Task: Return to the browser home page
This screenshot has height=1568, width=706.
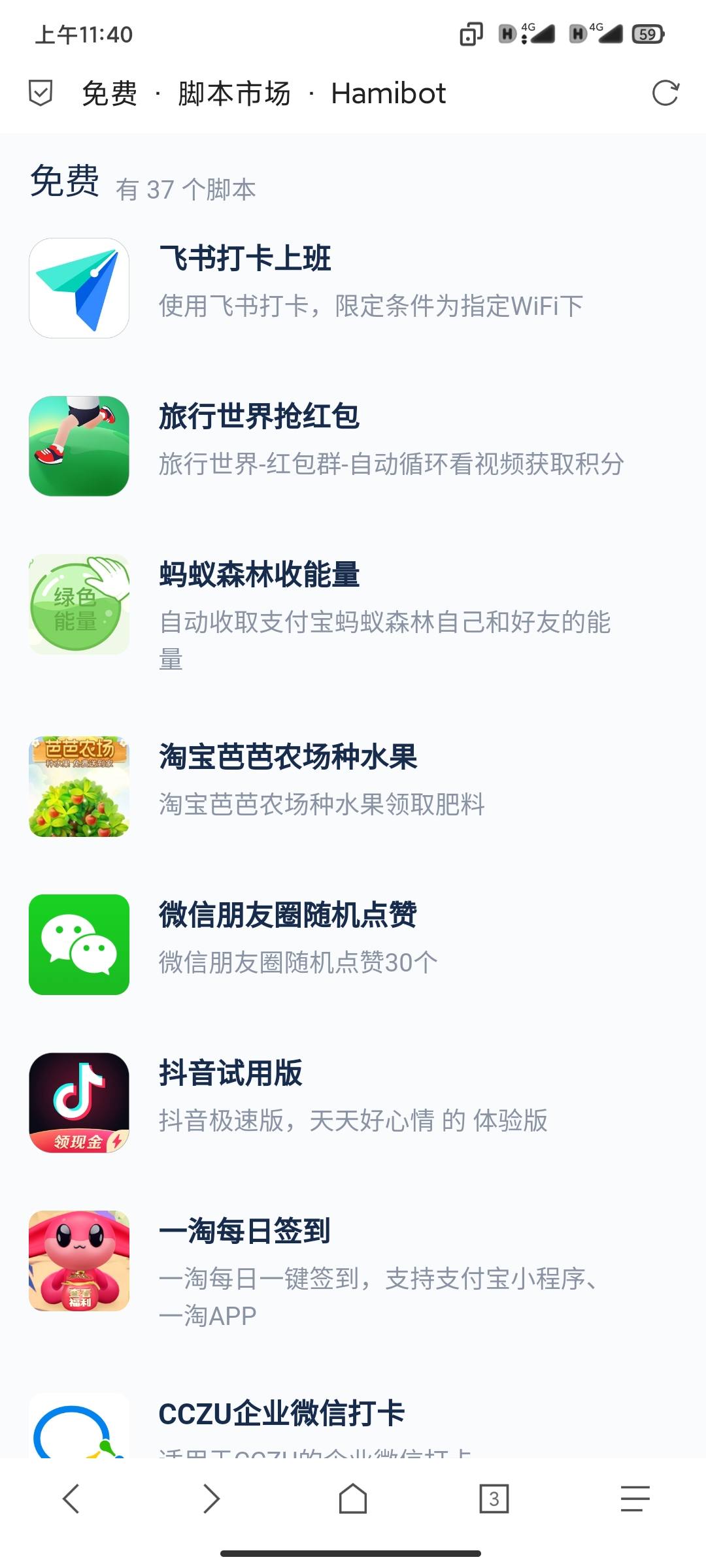Action: (x=353, y=1498)
